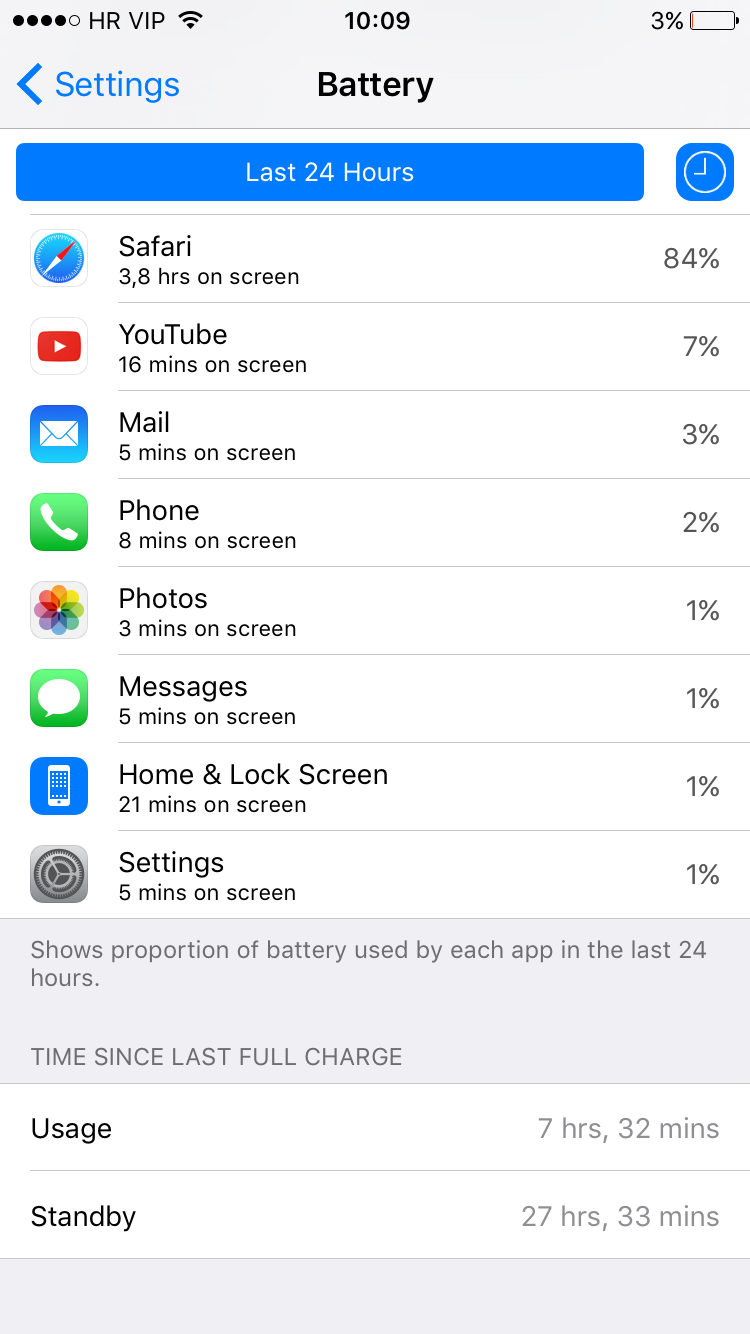Toggle the clock icon for usage details
The height and width of the screenshot is (1334, 750).
point(704,172)
